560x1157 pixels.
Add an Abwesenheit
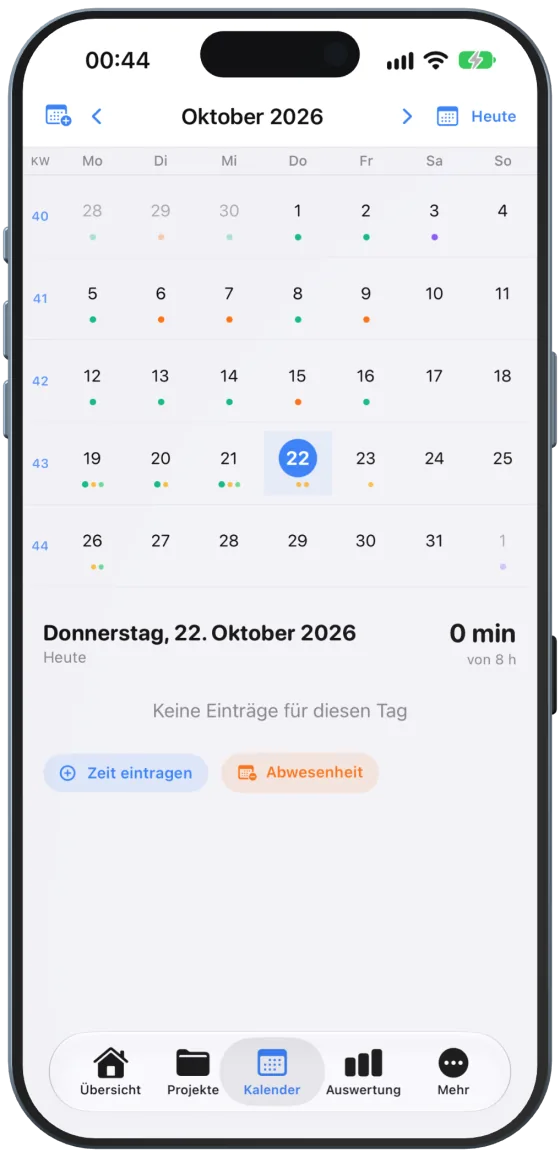[300, 773]
